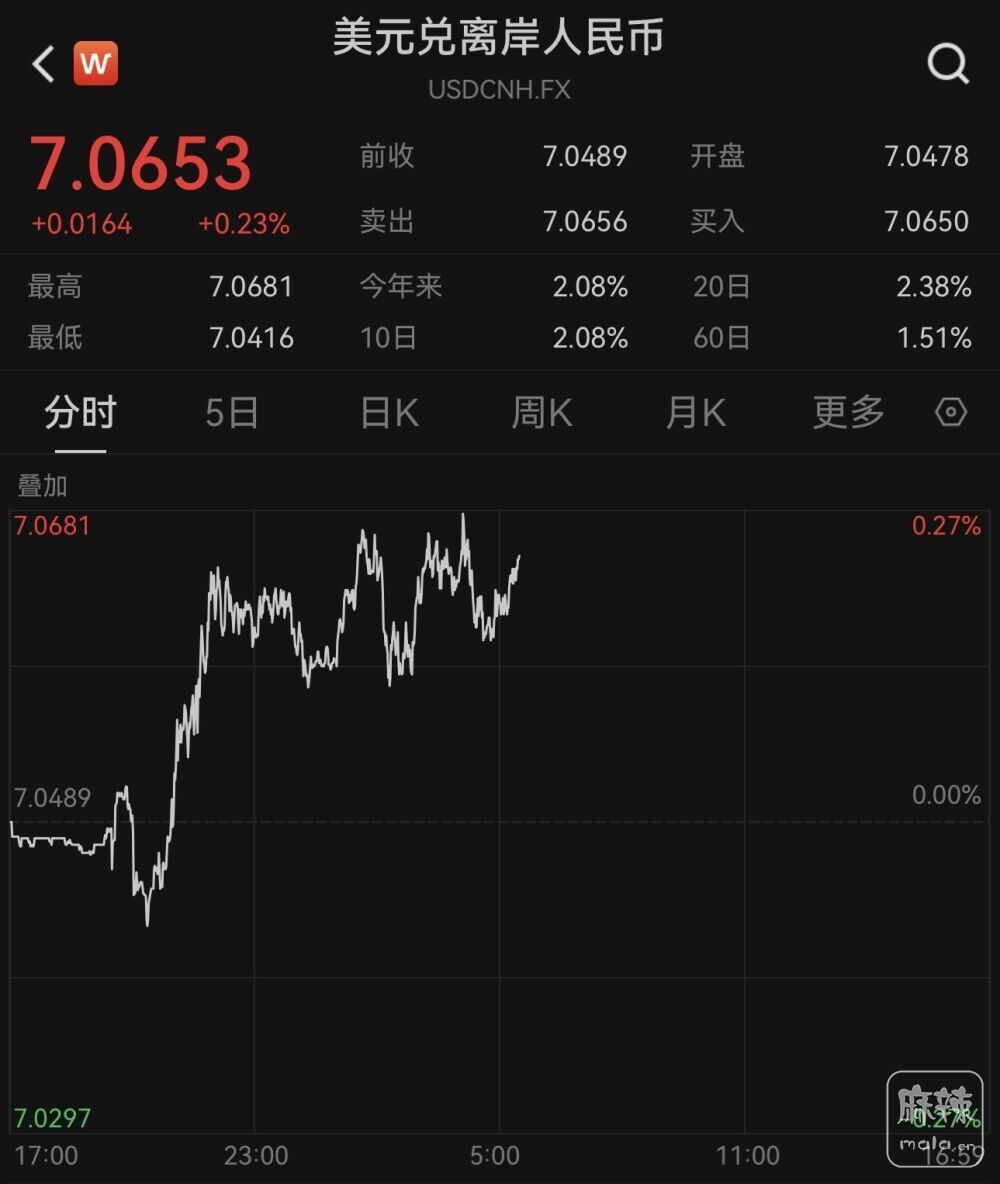This screenshot has height=1184, width=1000.
Task: Open chart settings hexagon icon
Action: tap(951, 412)
